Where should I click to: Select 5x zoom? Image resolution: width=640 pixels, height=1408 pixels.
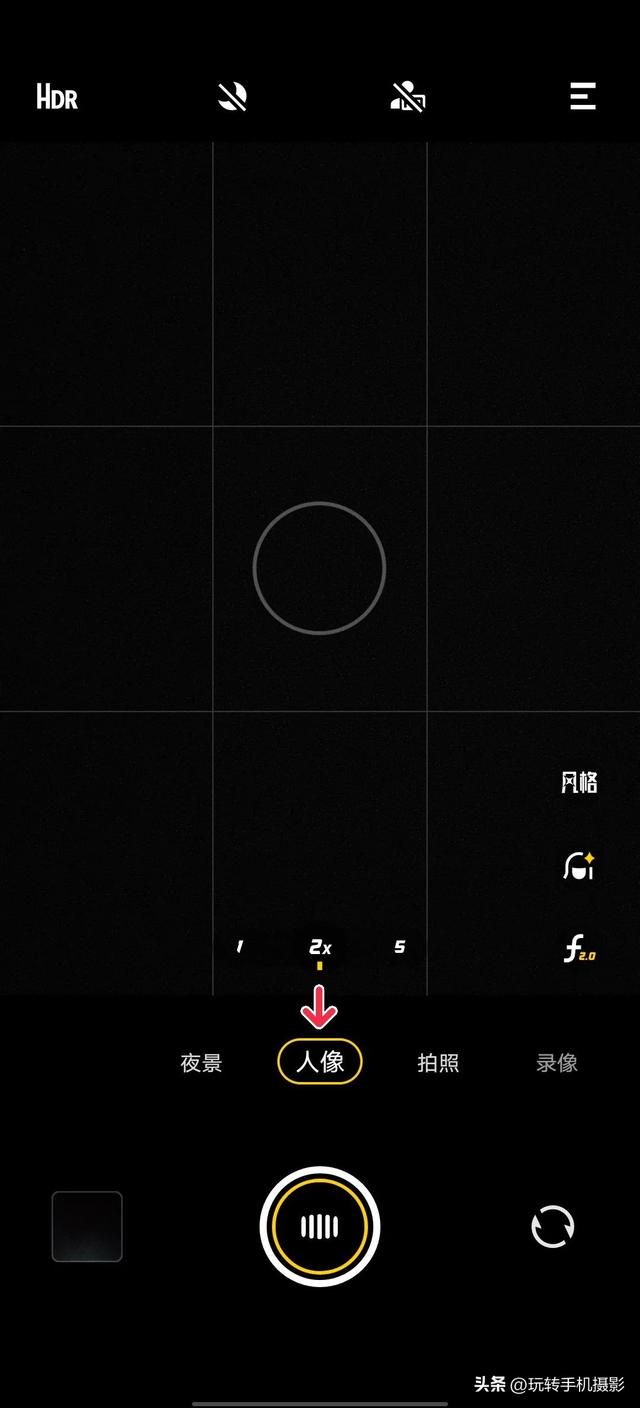pos(400,946)
